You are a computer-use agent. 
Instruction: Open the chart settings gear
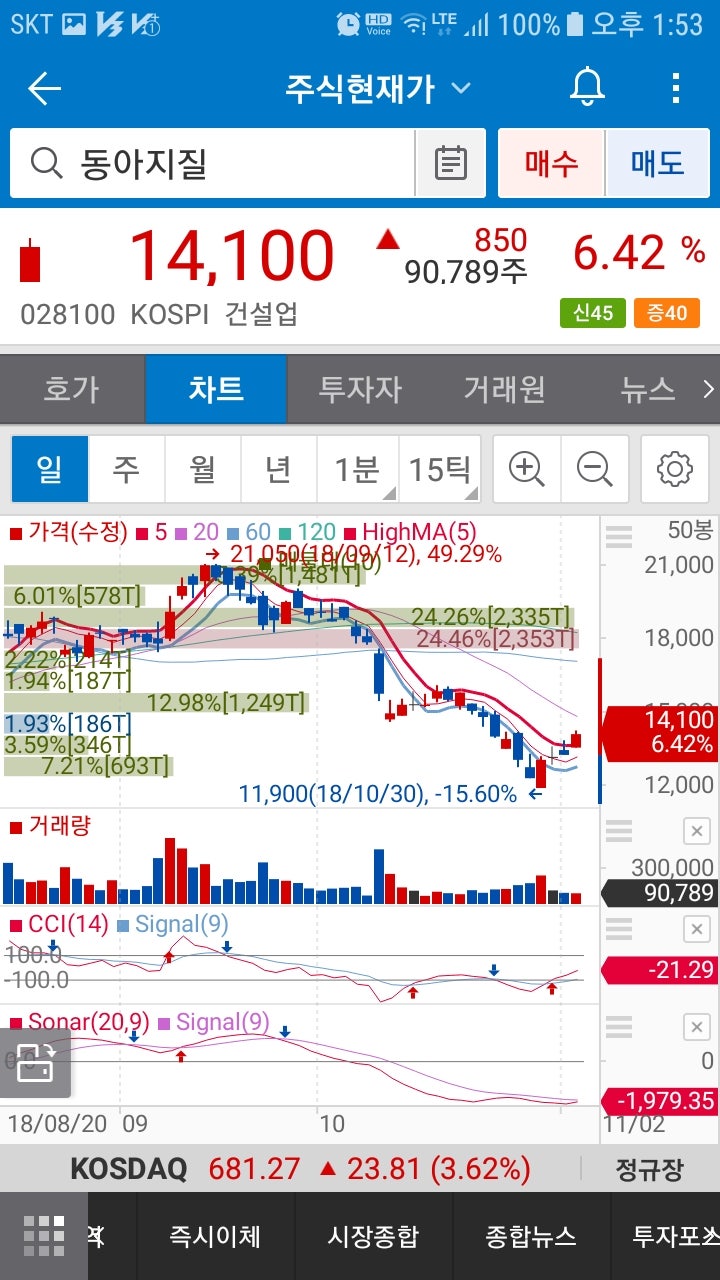674,468
